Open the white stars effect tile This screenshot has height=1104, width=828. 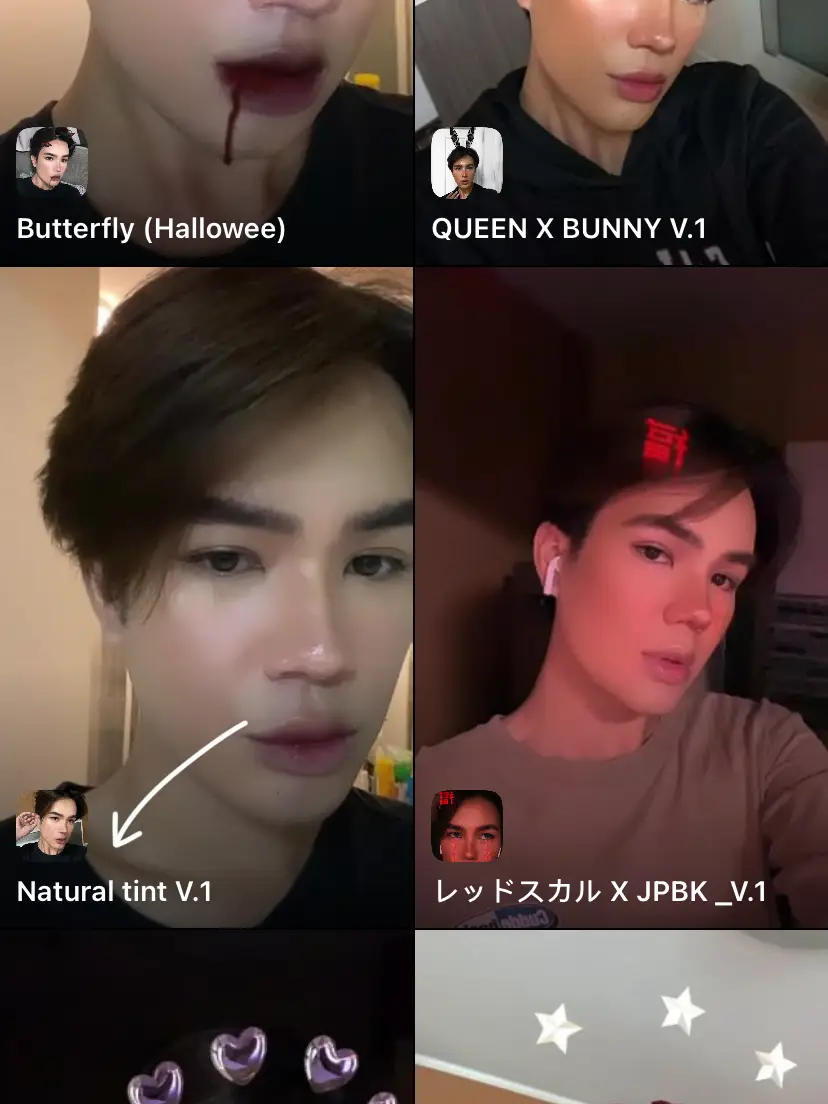[x=621, y=1018]
